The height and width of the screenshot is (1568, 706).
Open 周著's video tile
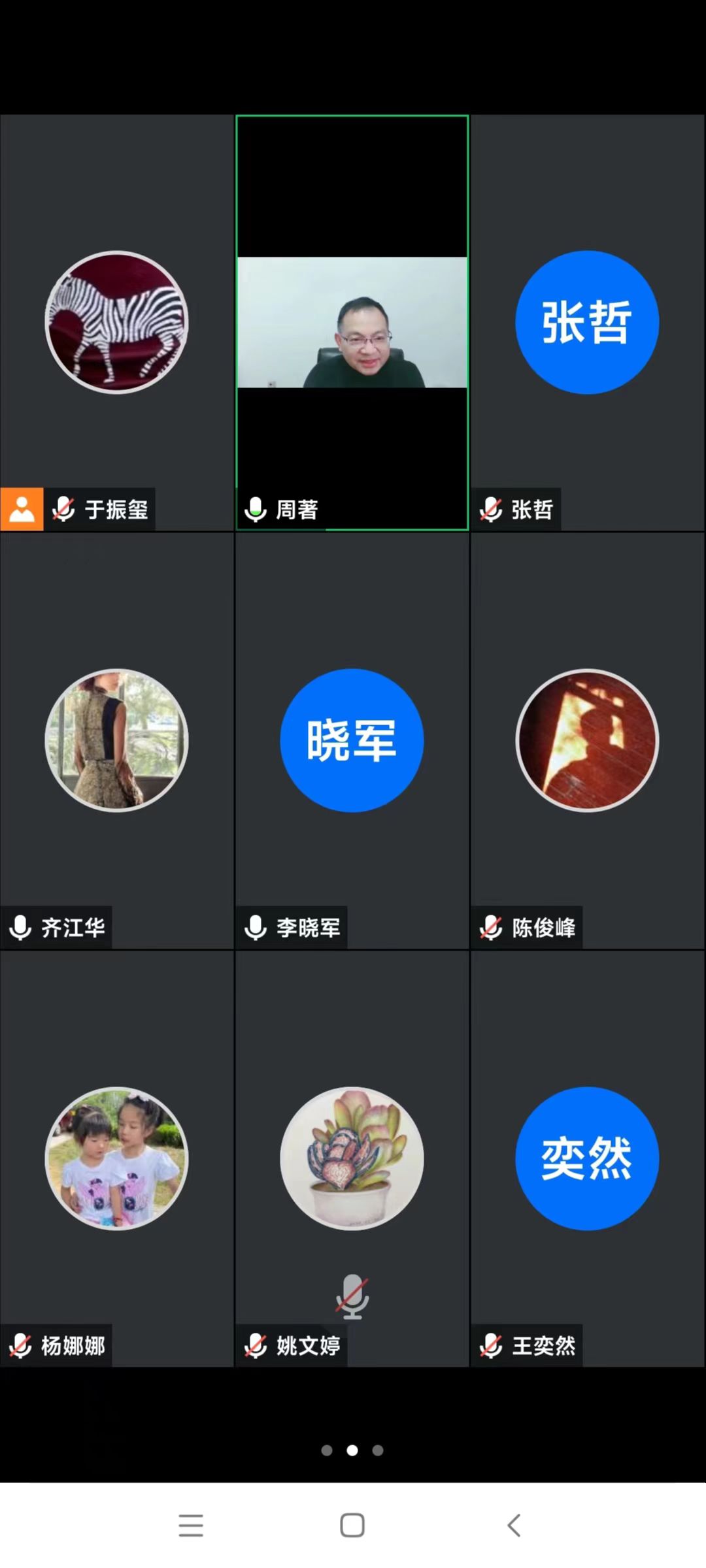(352, 322)
